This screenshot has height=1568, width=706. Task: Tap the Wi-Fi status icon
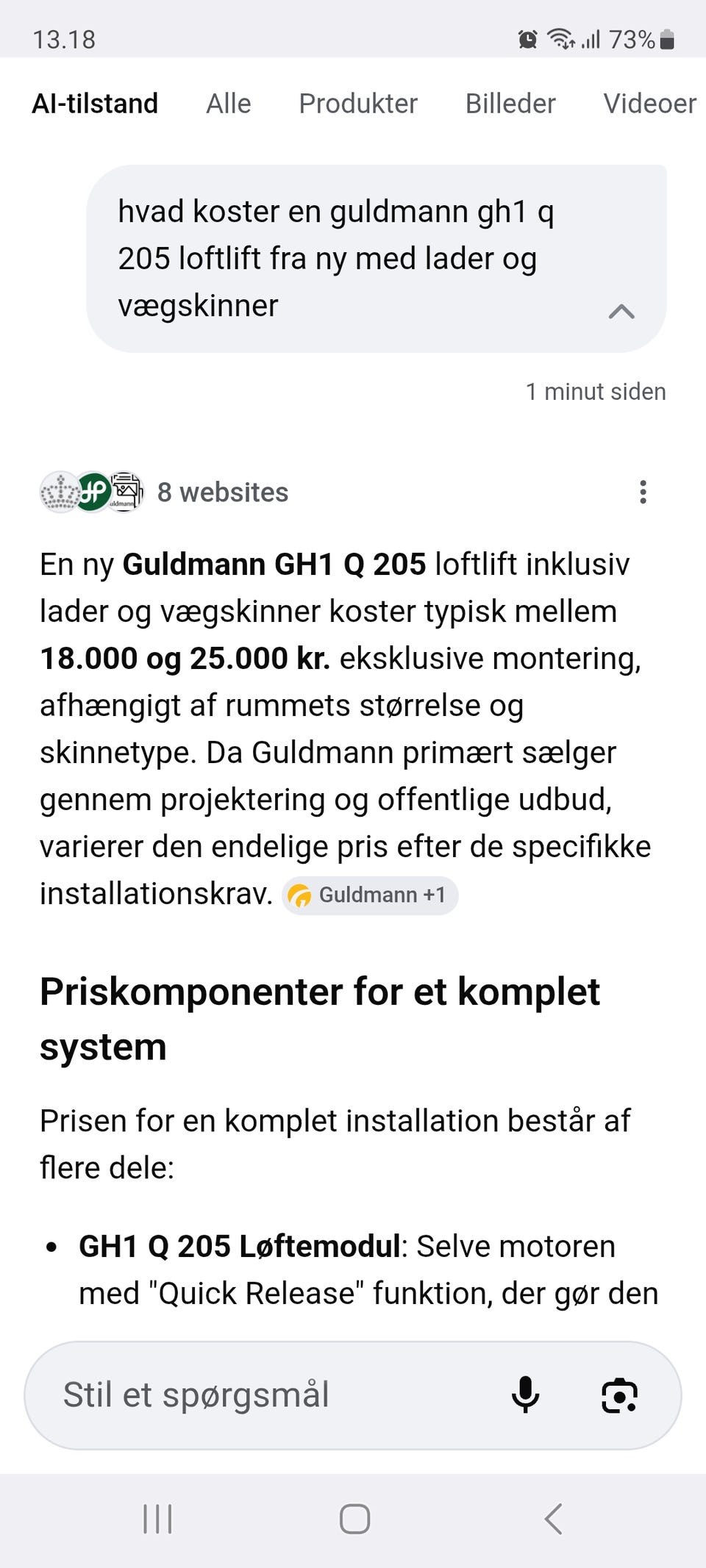pos(560,40)
